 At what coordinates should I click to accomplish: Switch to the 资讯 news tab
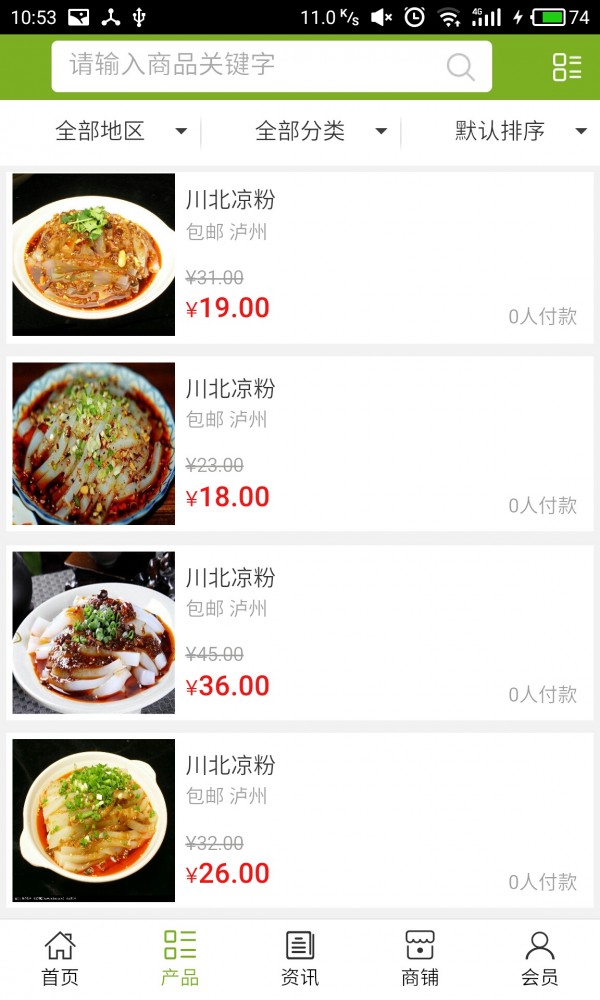(x=300, y=958)
